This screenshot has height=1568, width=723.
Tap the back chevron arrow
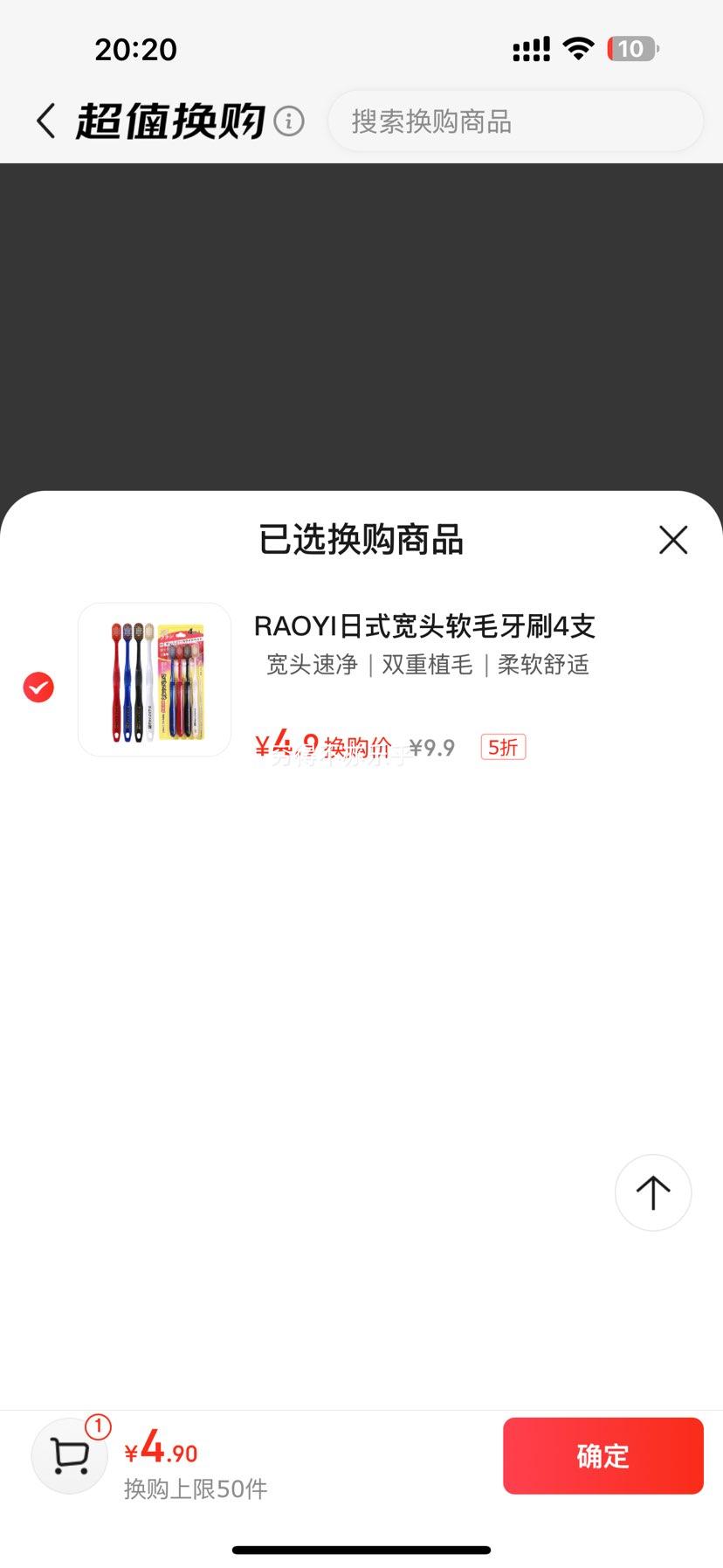[44, 121]
